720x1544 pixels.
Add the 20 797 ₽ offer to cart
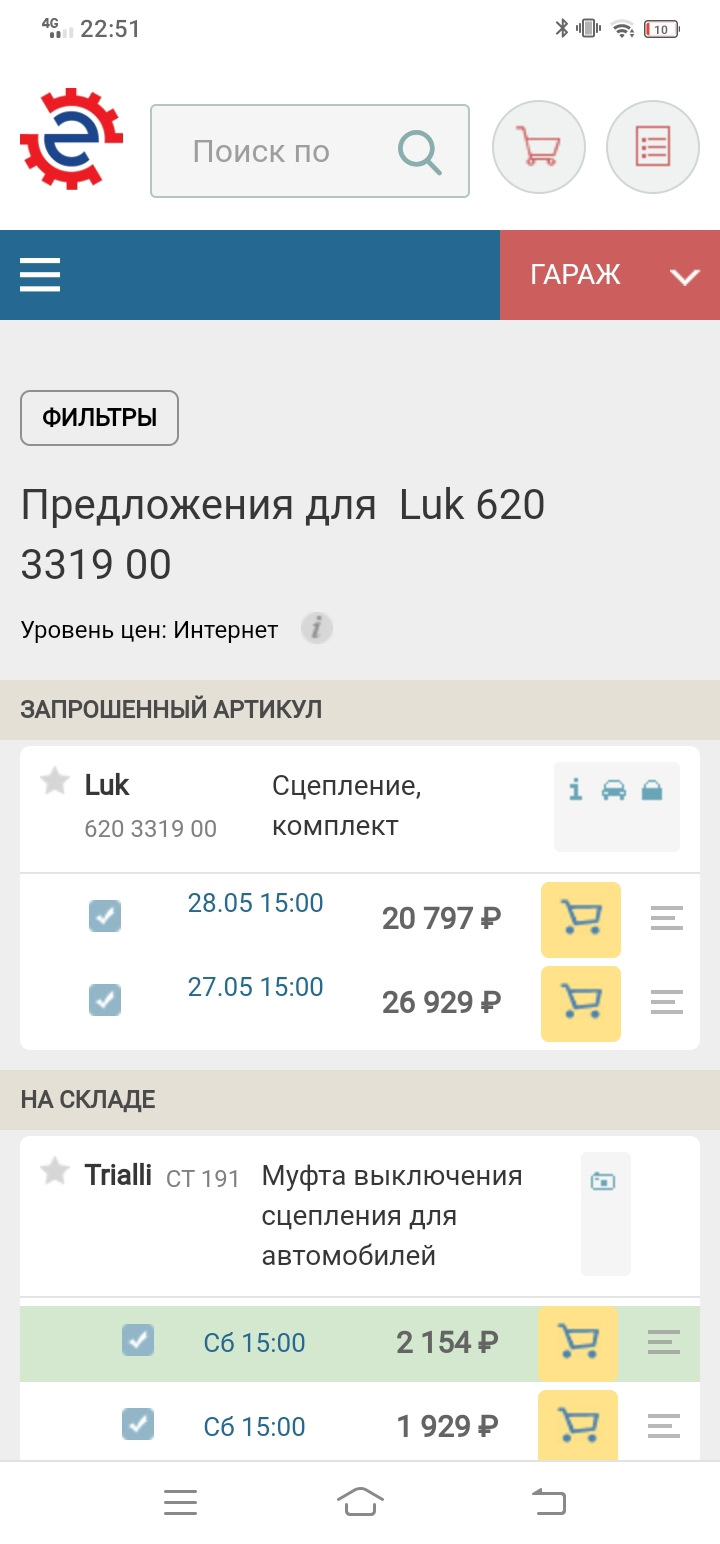[x=580, y=918]
